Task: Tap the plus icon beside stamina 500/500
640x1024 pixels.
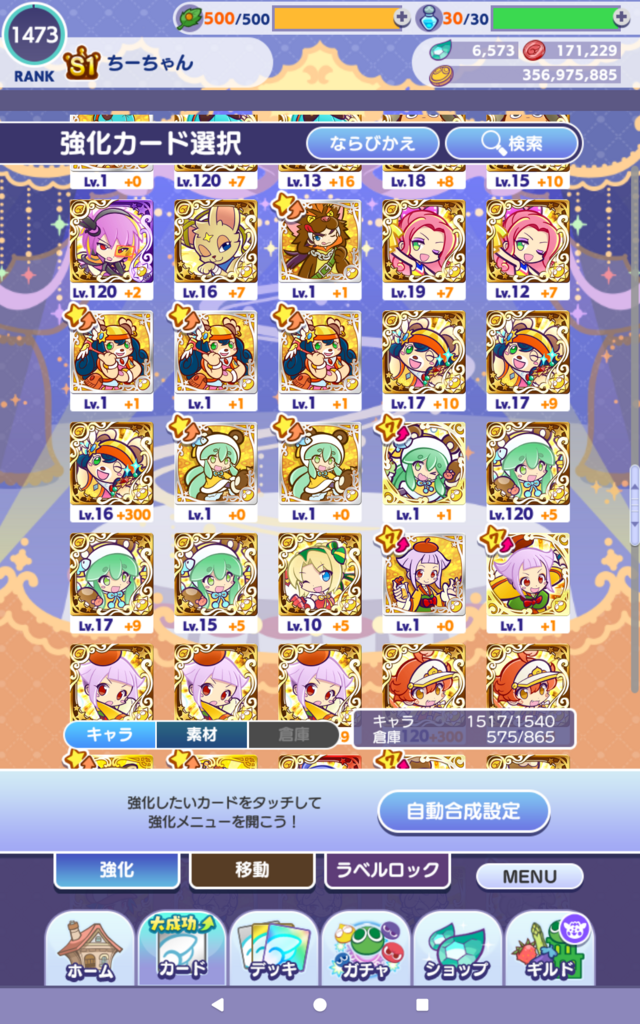Action: point(402,19)
